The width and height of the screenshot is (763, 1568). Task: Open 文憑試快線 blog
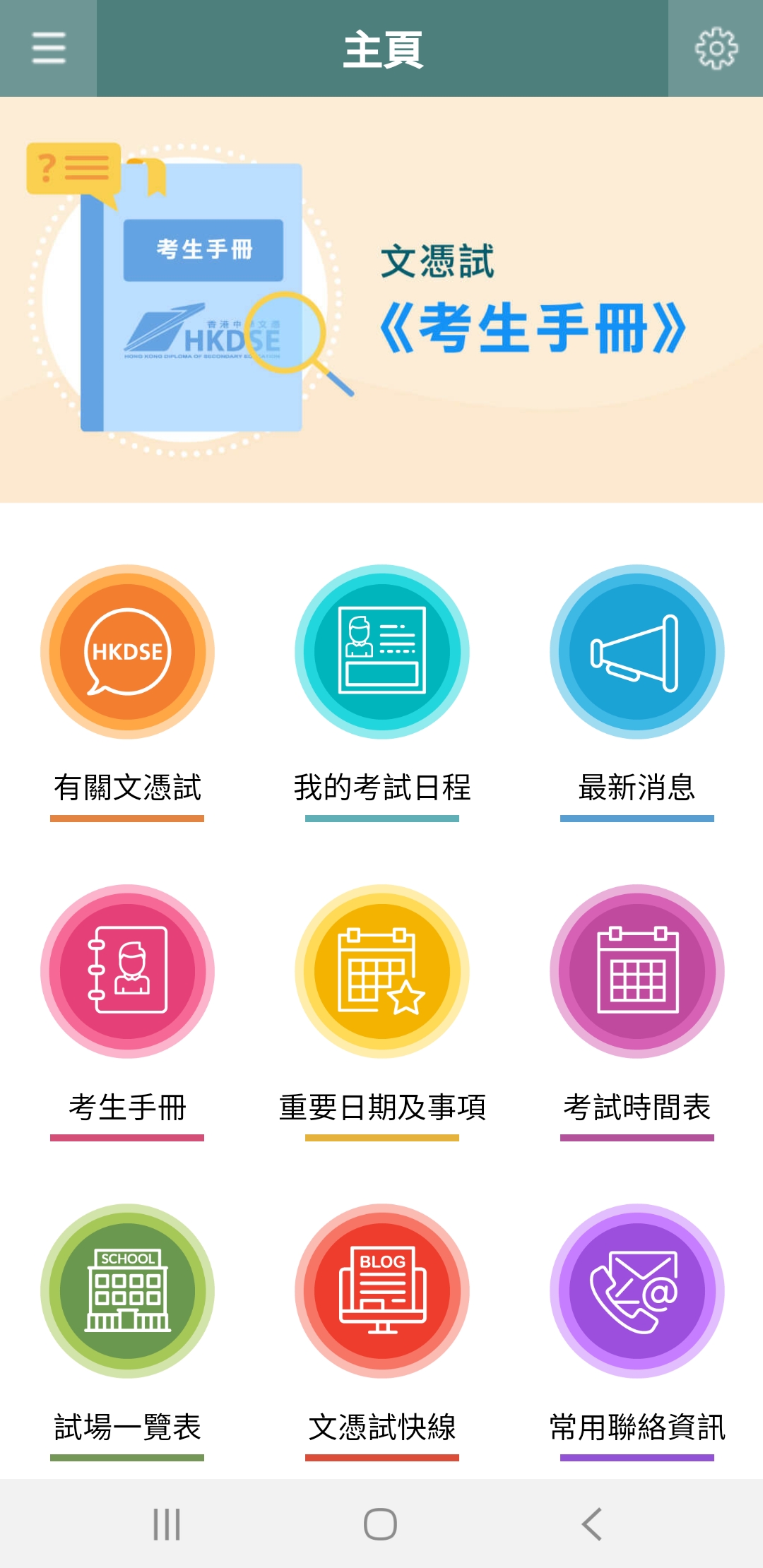click(381, 1291)
